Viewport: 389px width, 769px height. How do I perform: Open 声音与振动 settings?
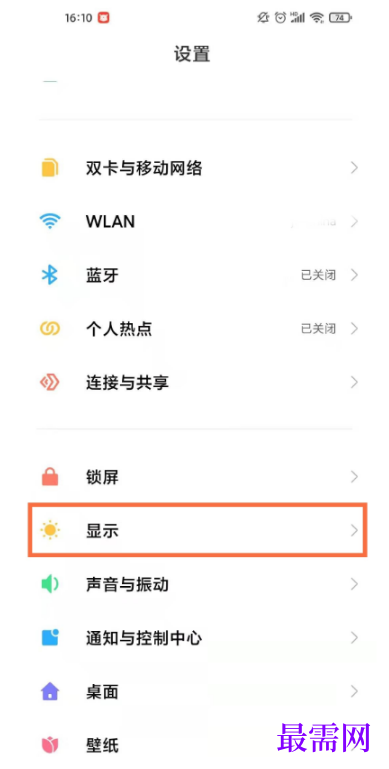(x=195, y=584)
